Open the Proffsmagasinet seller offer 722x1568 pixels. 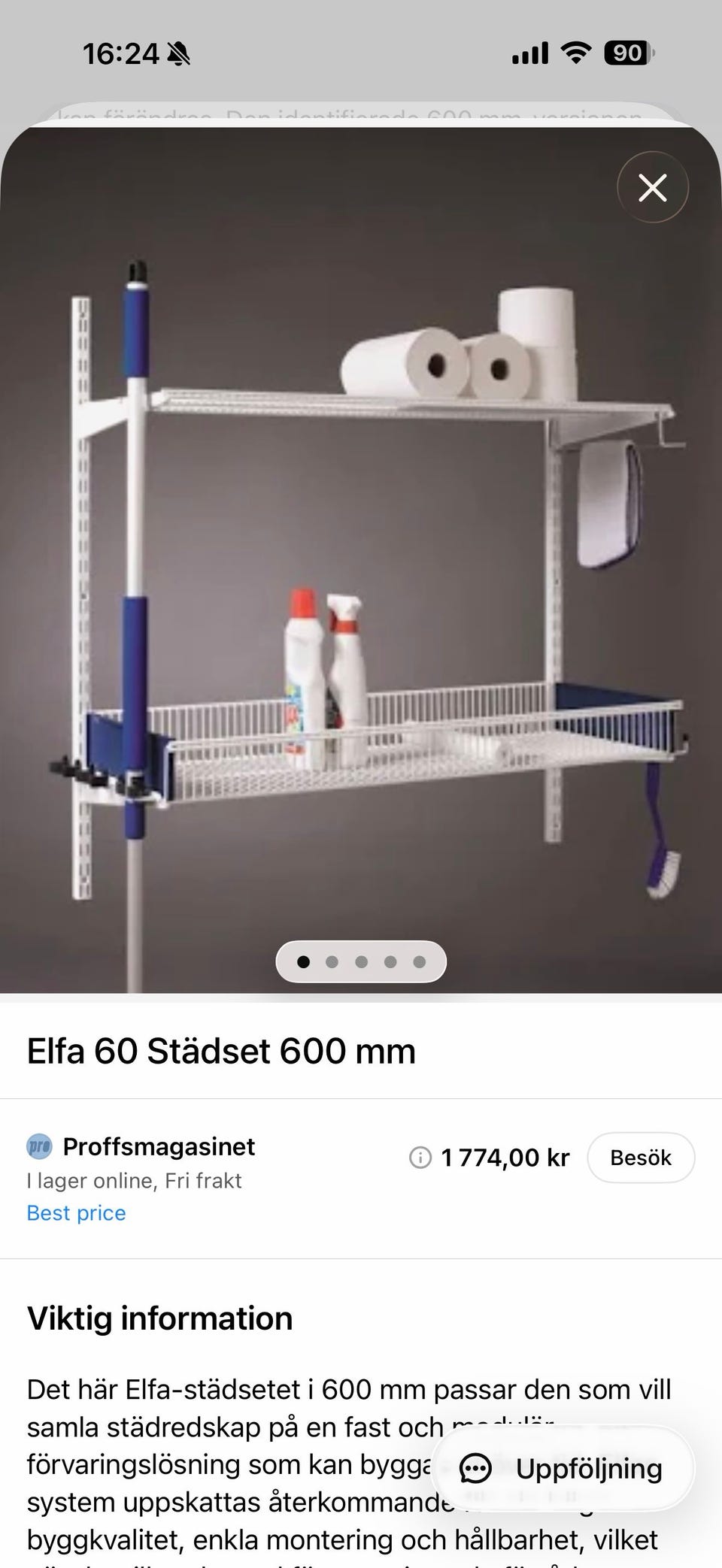tap(159, 1146)
